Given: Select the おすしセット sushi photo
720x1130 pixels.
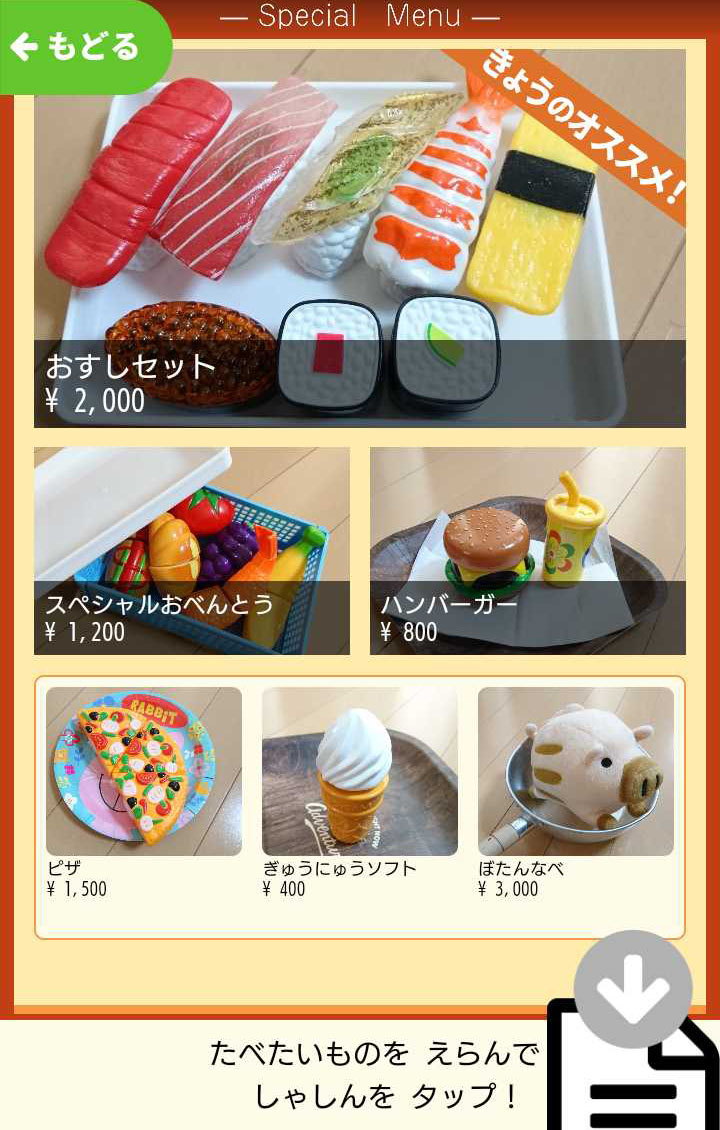Looking at the screenshot, I should (360, 220).
